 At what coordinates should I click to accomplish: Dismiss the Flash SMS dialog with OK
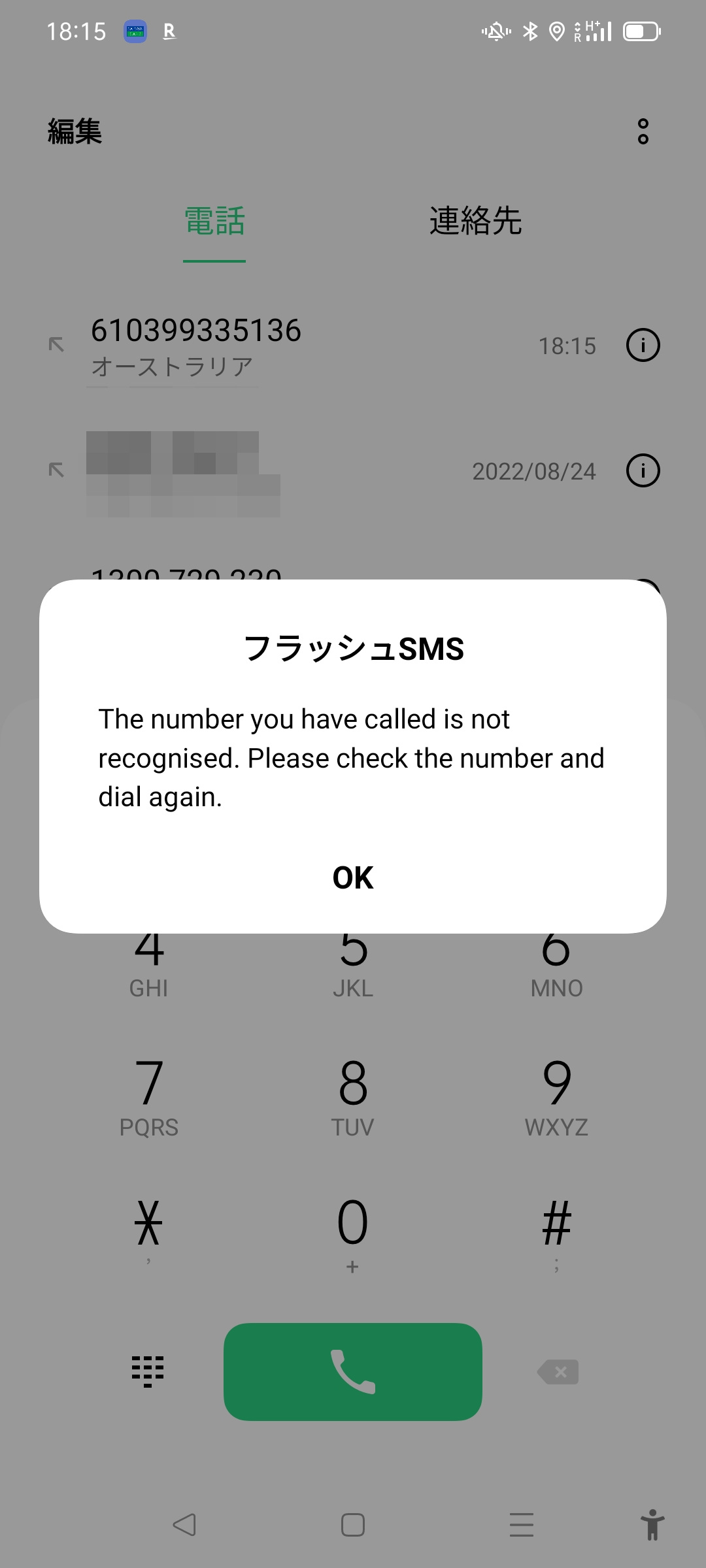pyautogui.click(x=353, y=877)
